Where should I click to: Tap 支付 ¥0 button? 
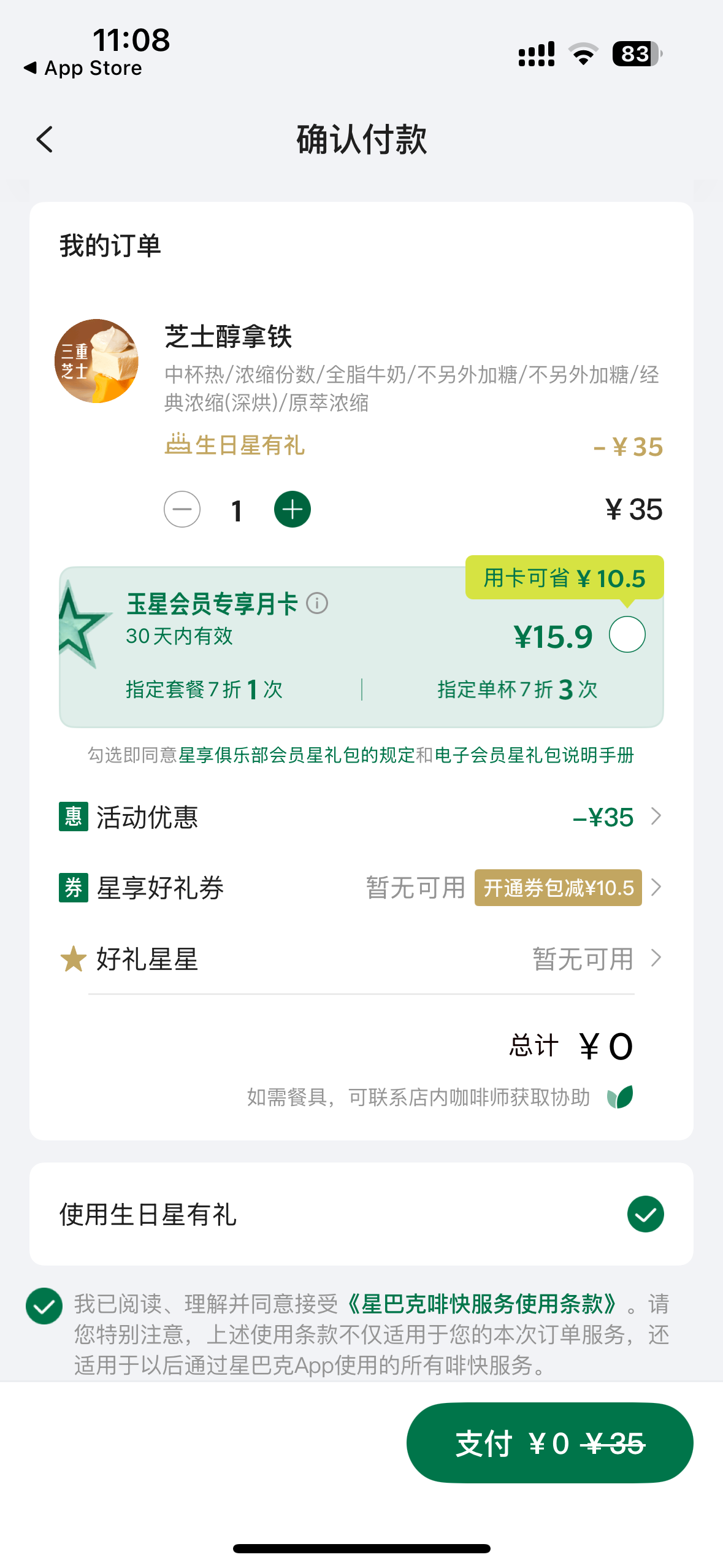pyautogui.click(x=549, y=1443)
